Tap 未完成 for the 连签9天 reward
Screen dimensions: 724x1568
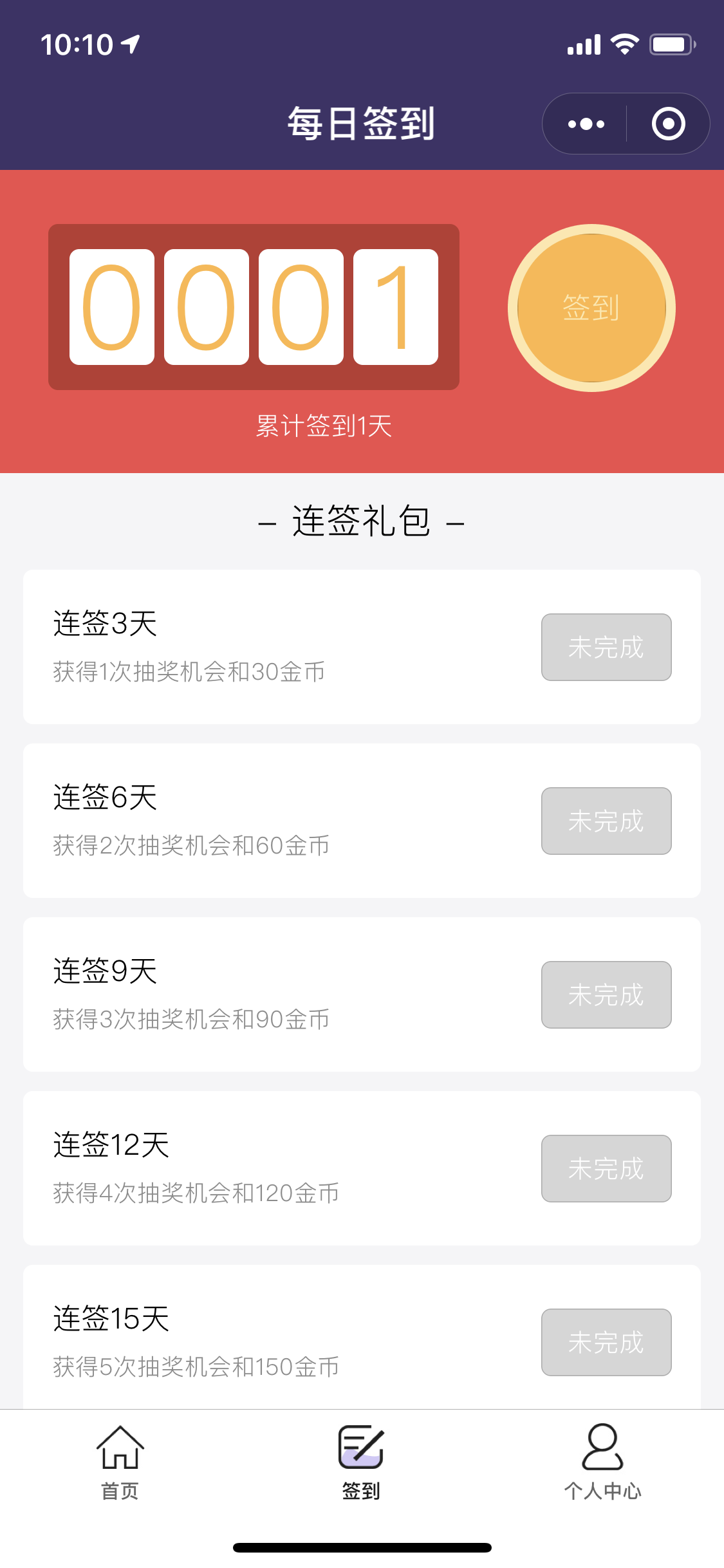click(606, 994)
